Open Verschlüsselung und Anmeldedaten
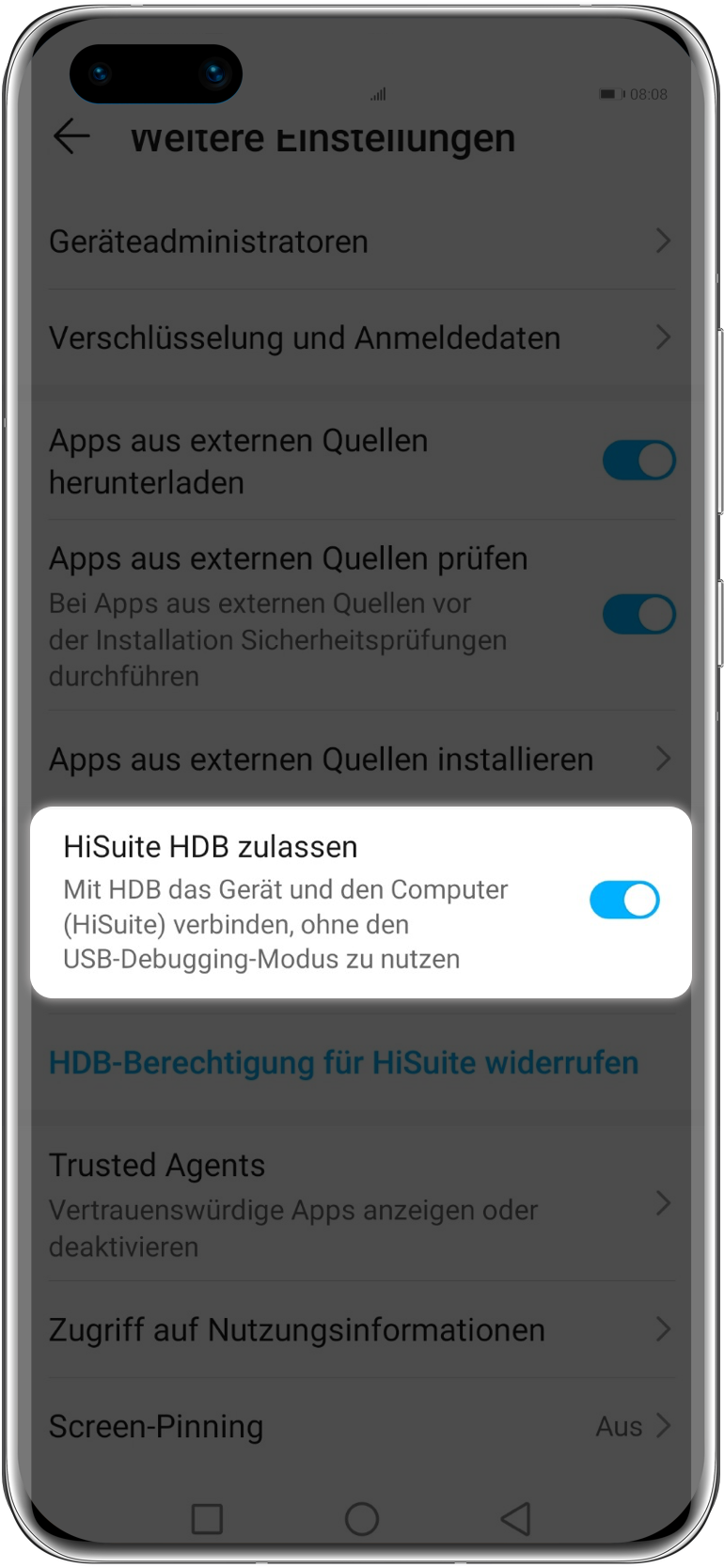The image size is (724, 1568). [362, 337]
